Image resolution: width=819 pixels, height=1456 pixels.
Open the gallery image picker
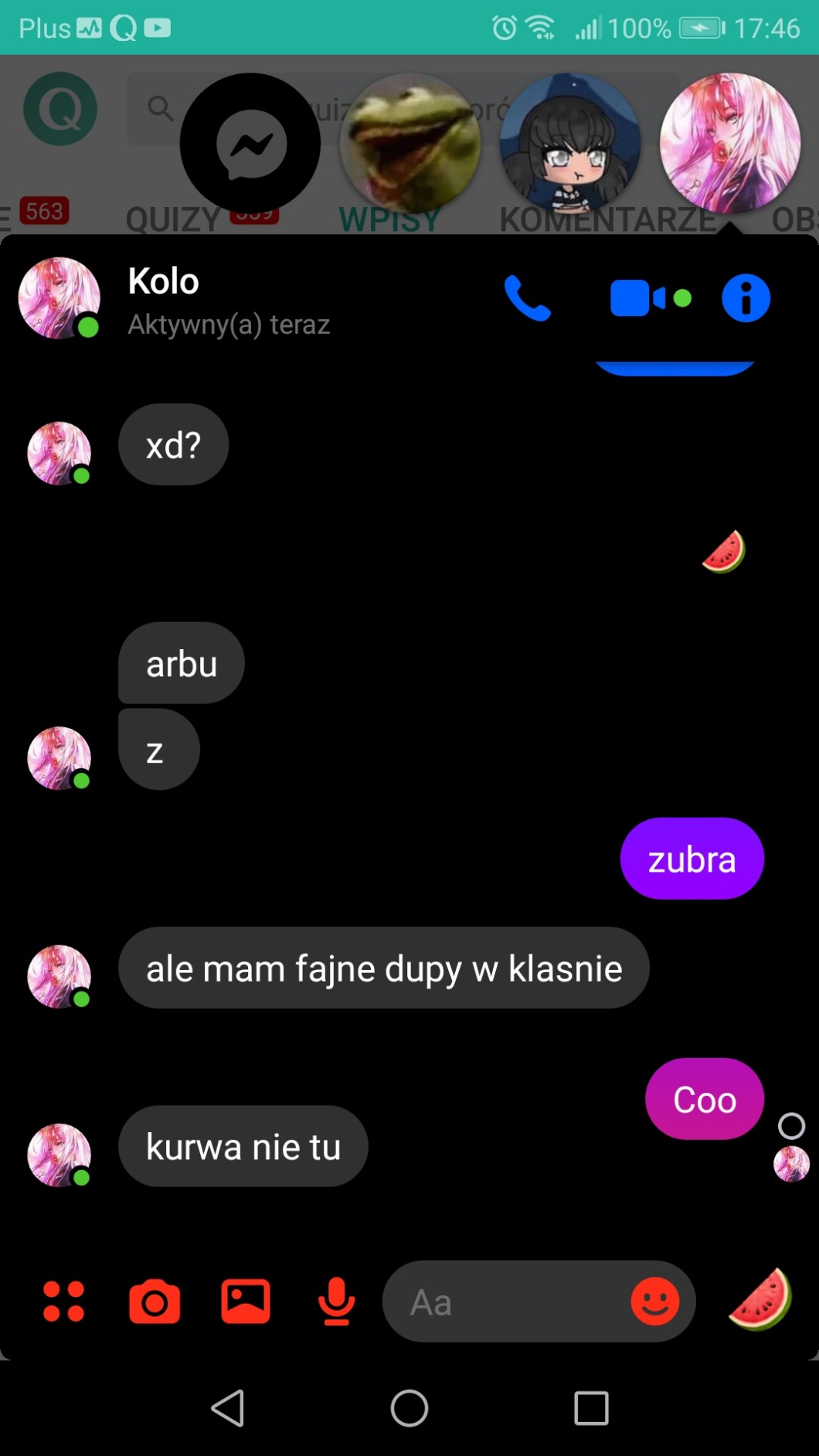point(246,1301)
